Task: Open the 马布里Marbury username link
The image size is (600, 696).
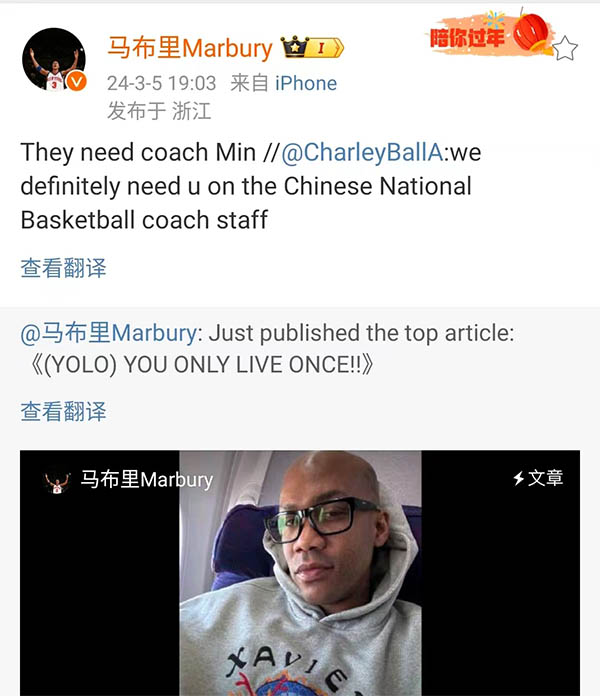Action: coord(189,47)
